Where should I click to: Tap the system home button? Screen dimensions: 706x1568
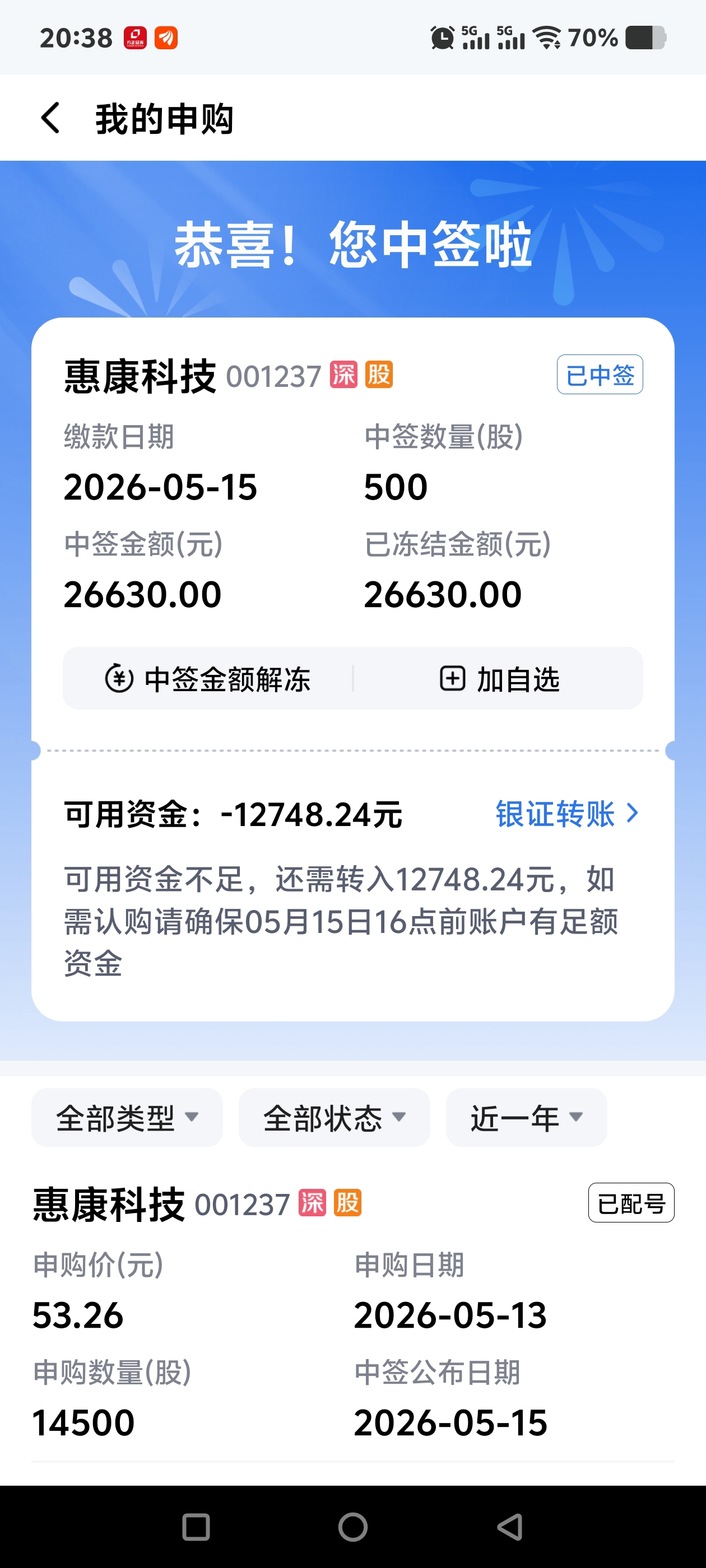(x=352, y=1527)
